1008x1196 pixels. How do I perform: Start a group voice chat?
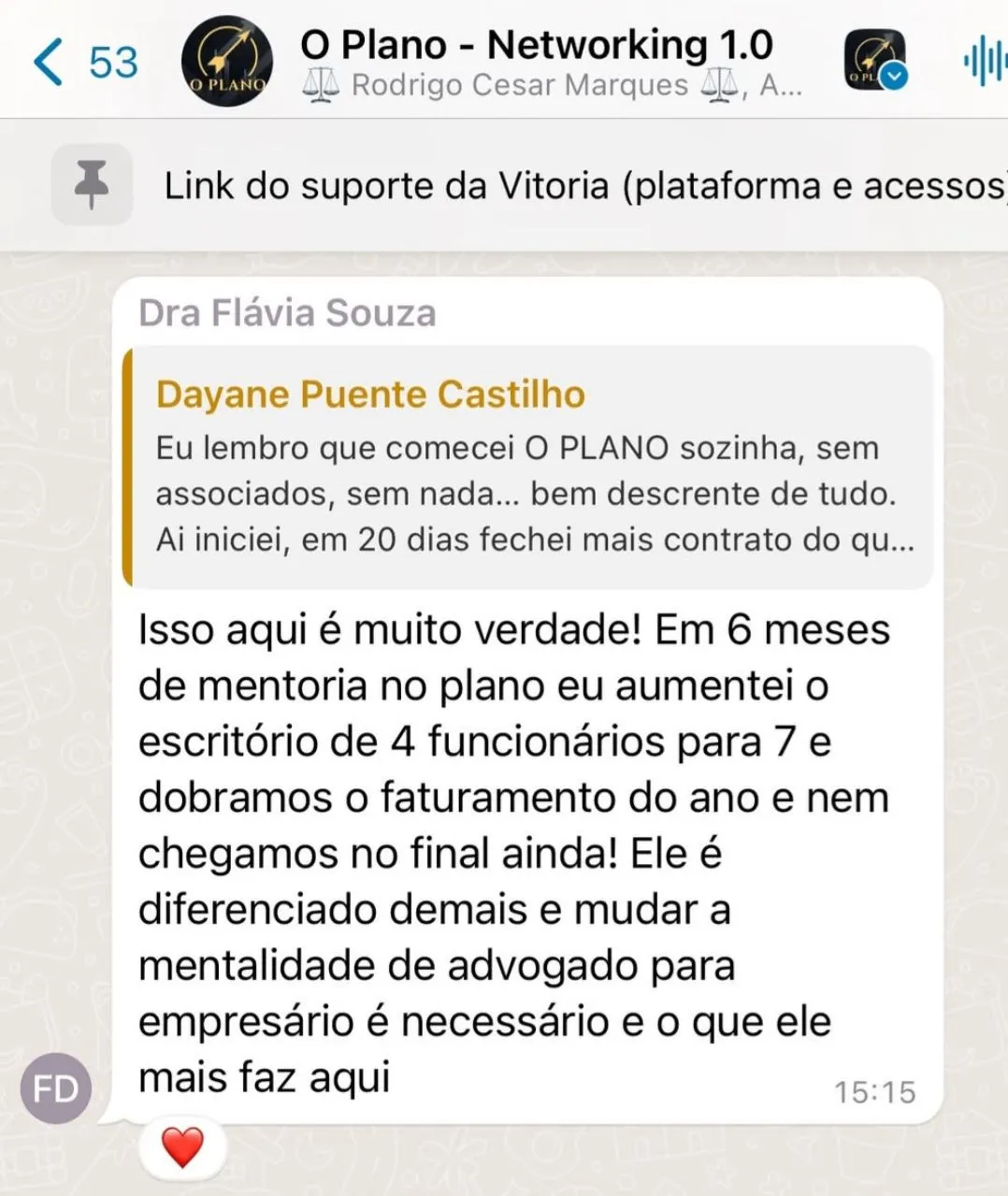tap(982, 63)
